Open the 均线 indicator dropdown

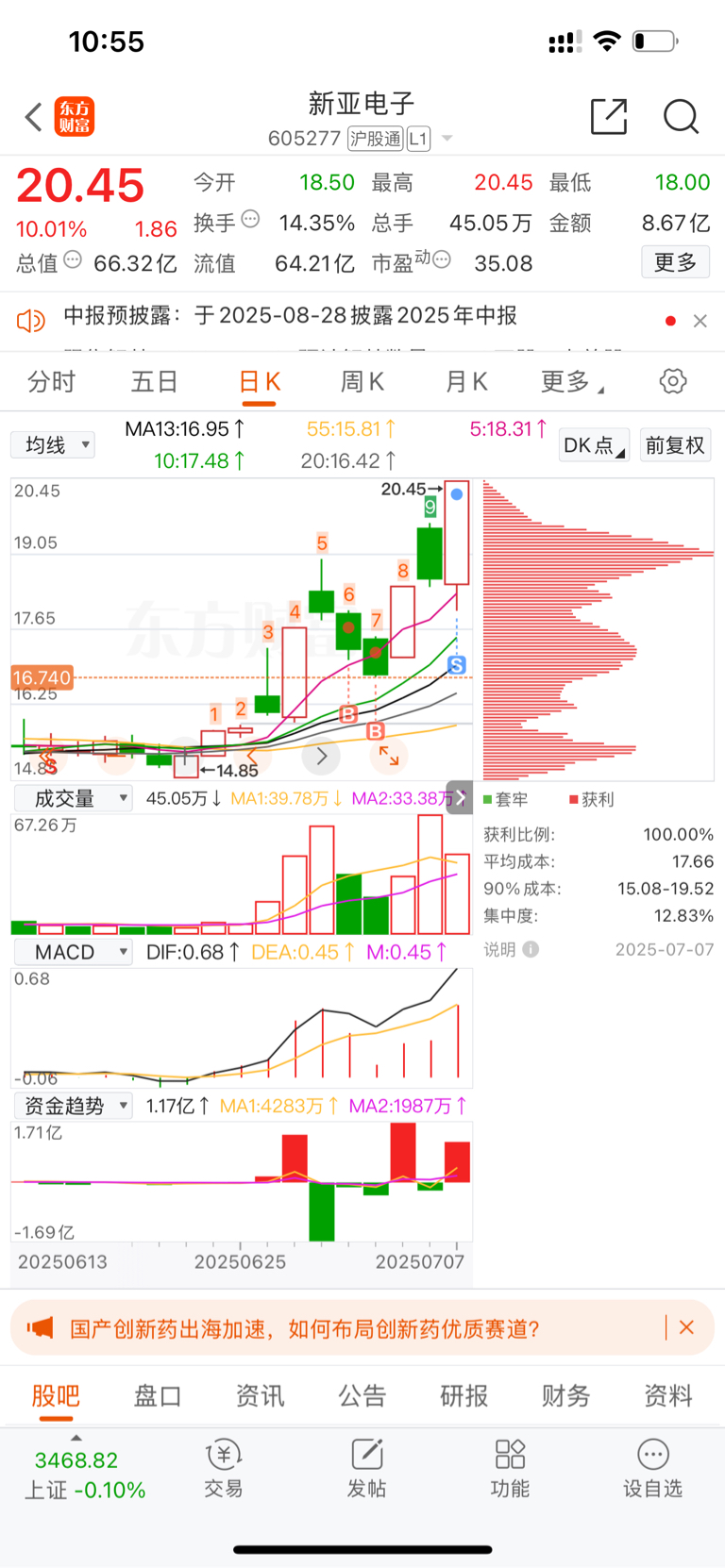pyautogui.click(x=53, y=444)
